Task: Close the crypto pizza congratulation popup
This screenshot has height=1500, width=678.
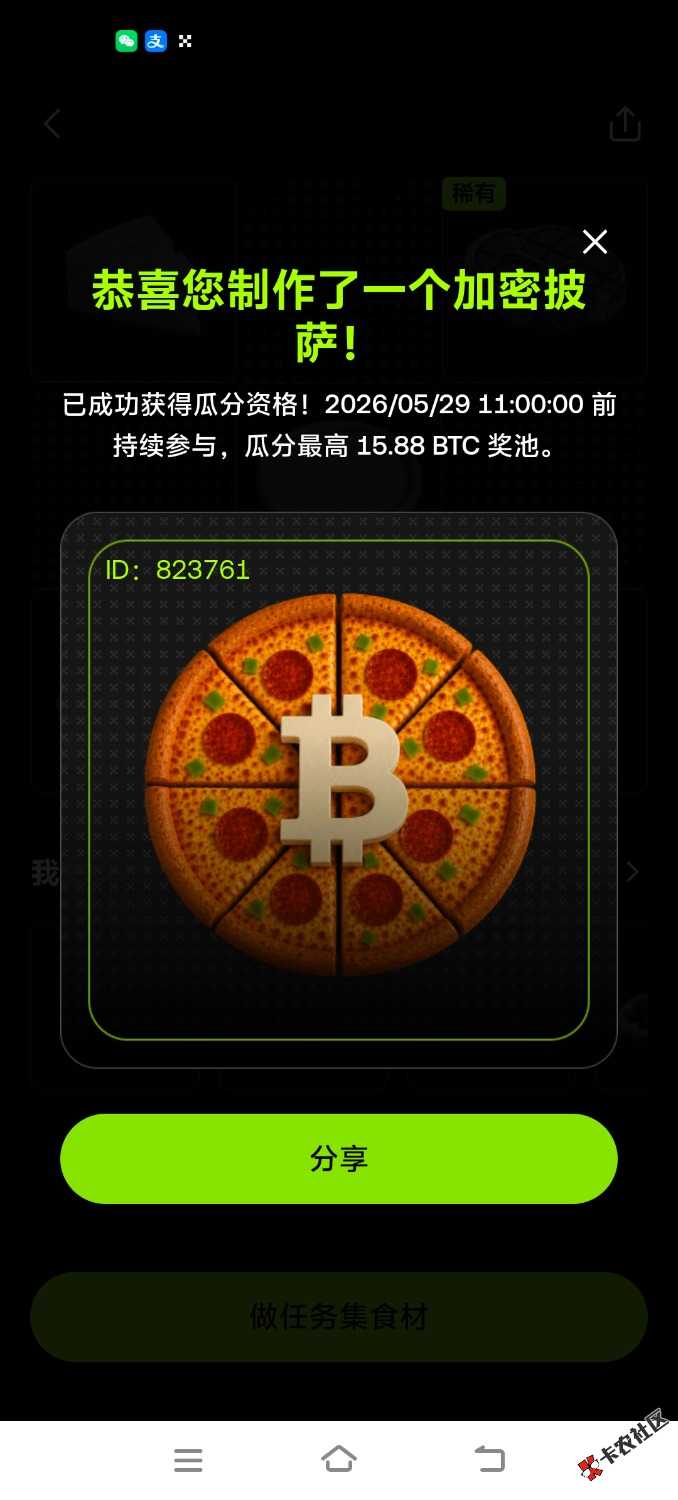Action: 595,241
